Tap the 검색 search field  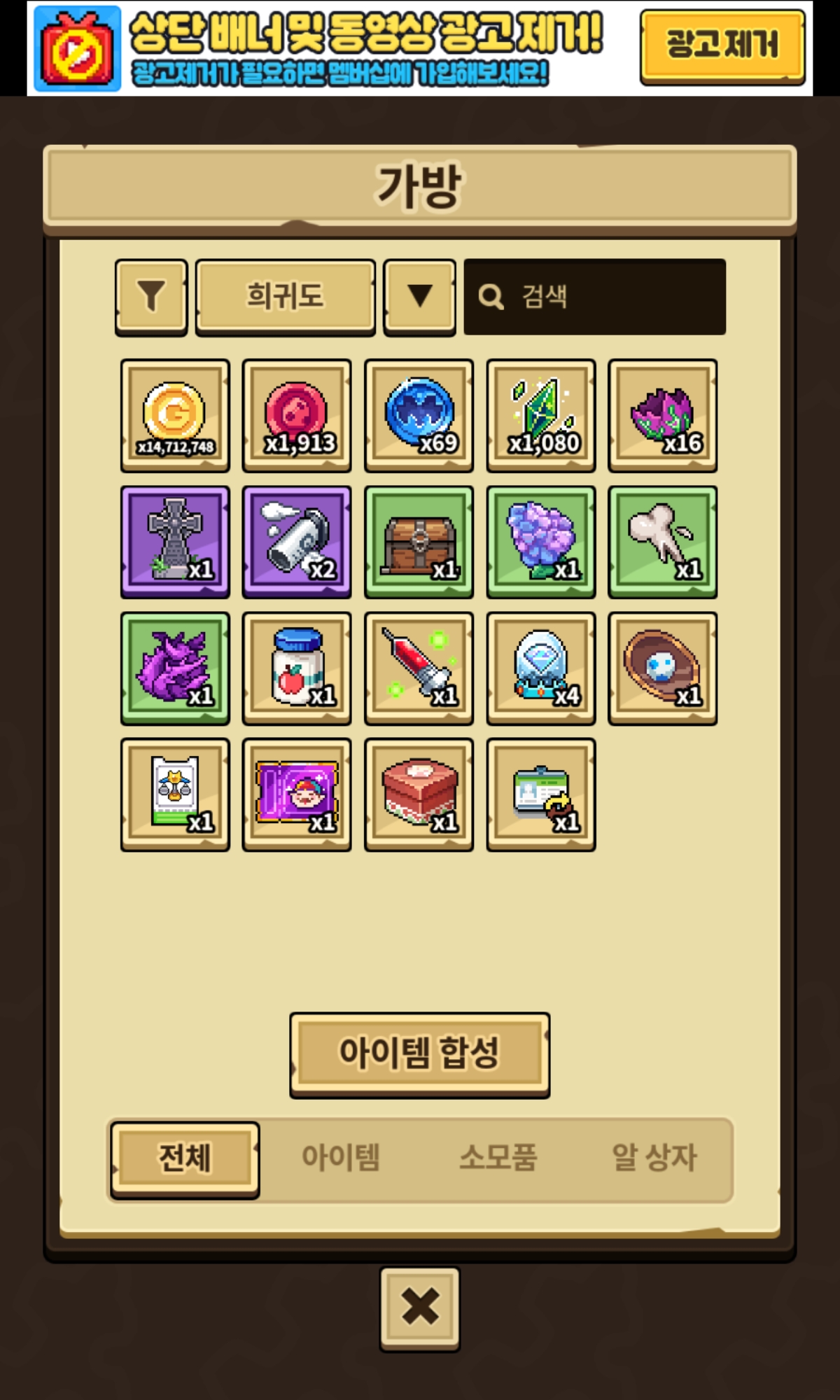(595, 297)
